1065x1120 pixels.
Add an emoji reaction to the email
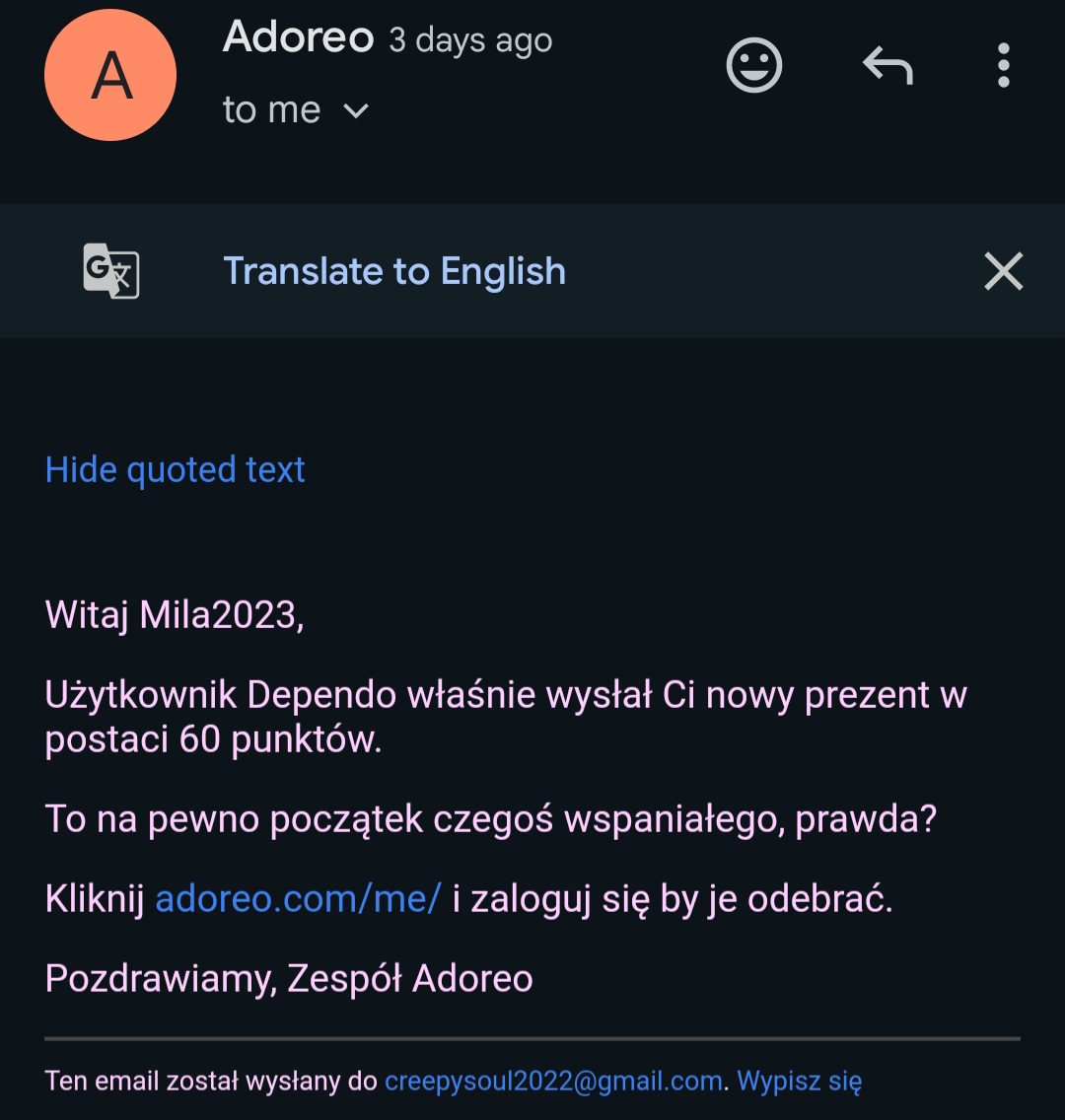754,66
